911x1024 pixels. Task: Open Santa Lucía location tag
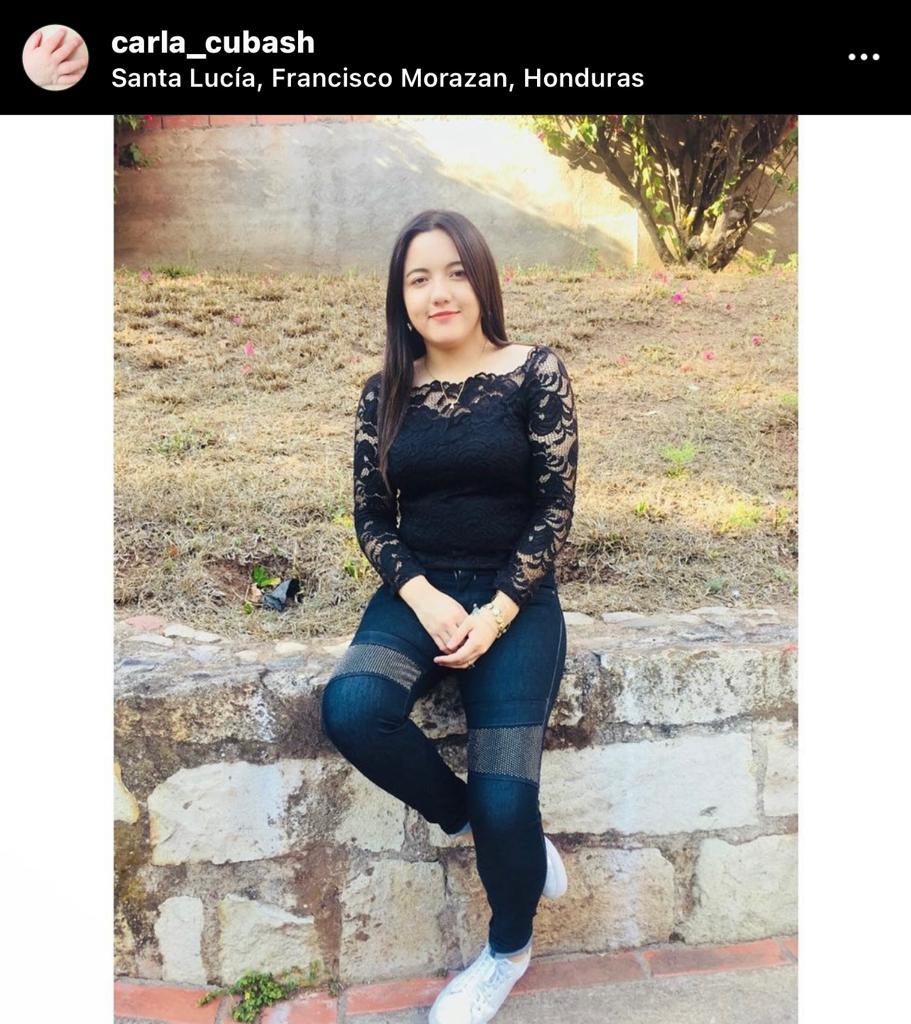pyautogui.click(x=377, y=78)
